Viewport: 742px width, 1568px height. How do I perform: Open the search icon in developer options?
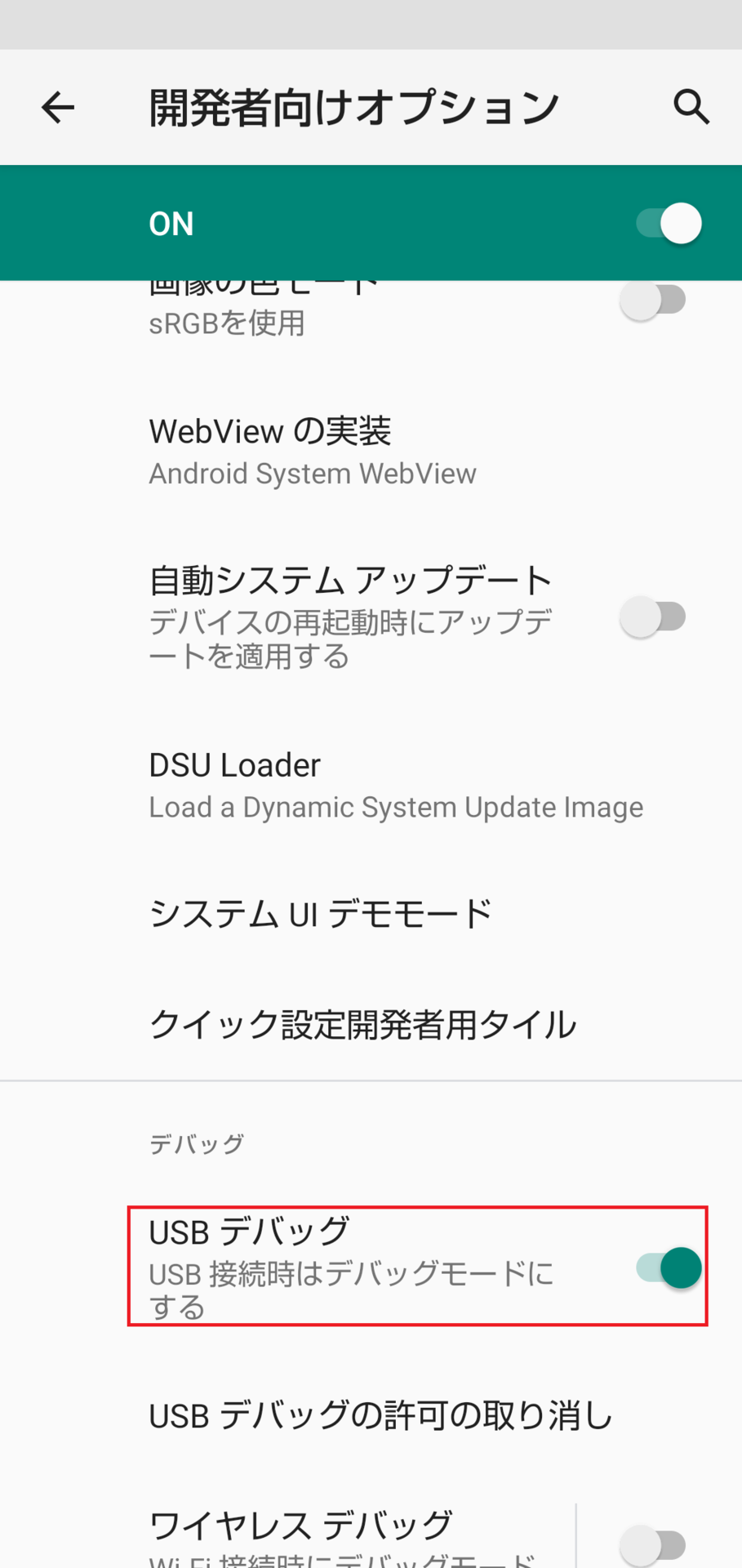690,106
